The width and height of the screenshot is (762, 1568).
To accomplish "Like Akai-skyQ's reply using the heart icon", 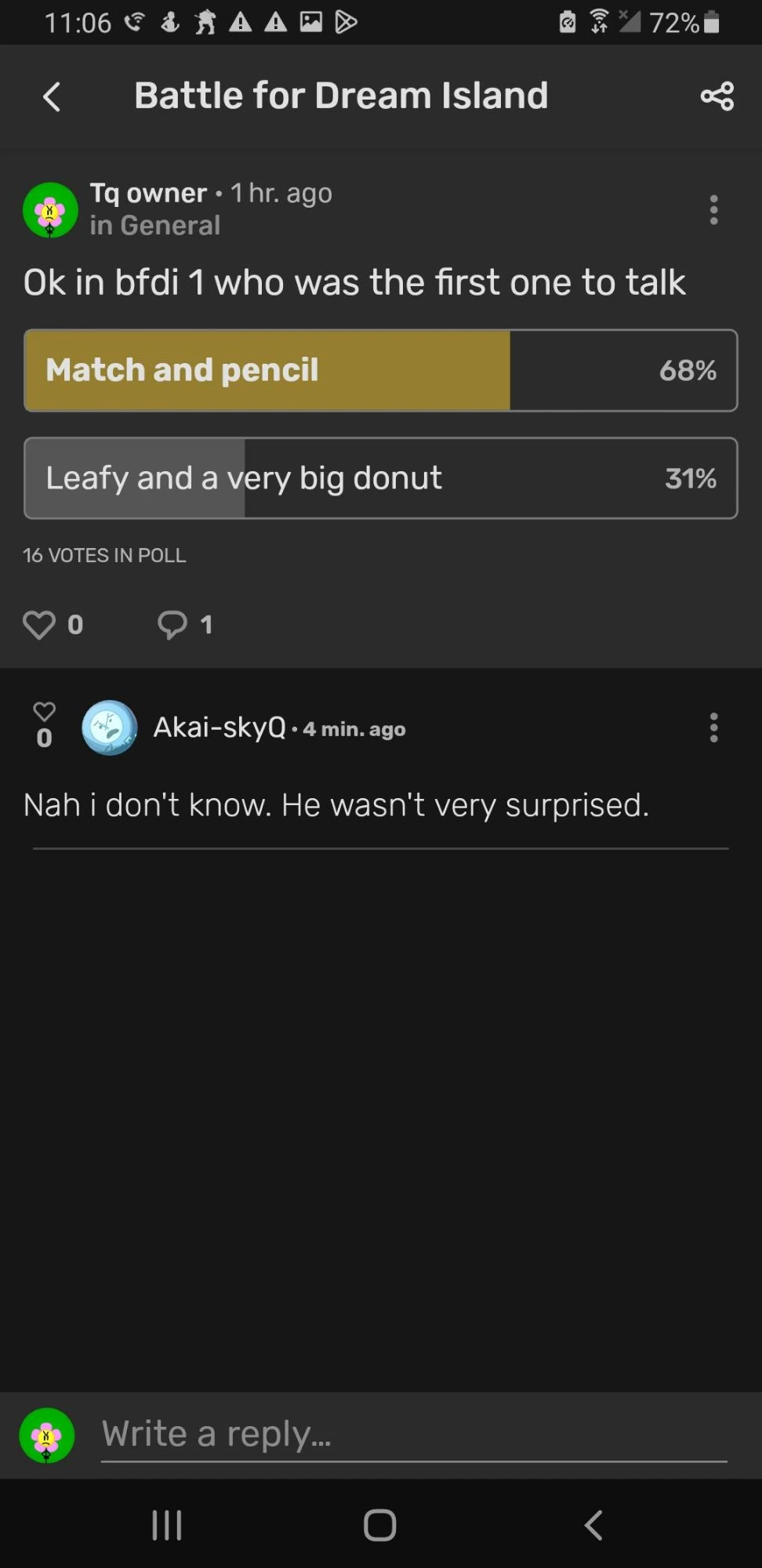I will point(44,712).
